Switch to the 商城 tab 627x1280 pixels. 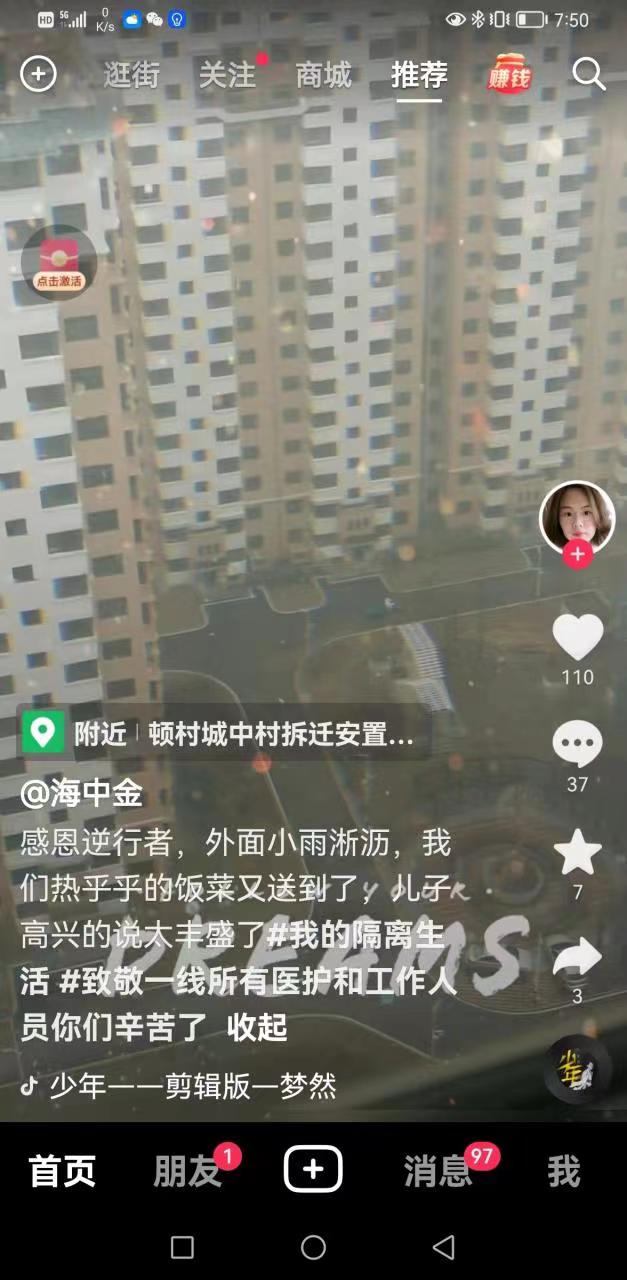pos(323,75)
